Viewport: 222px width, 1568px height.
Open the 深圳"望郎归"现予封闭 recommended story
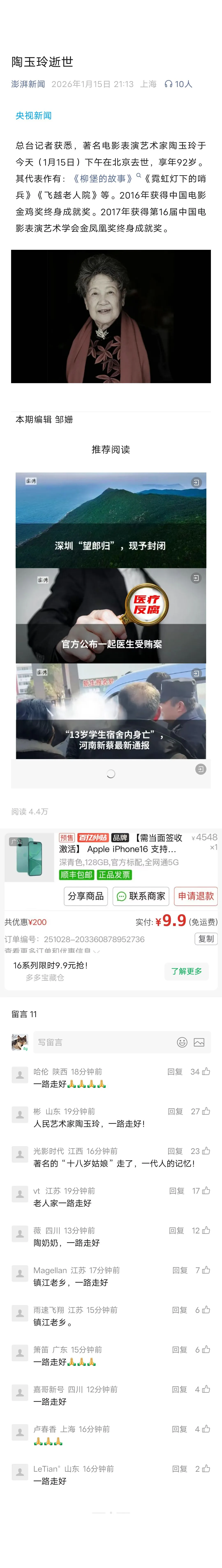coord(111,520)
